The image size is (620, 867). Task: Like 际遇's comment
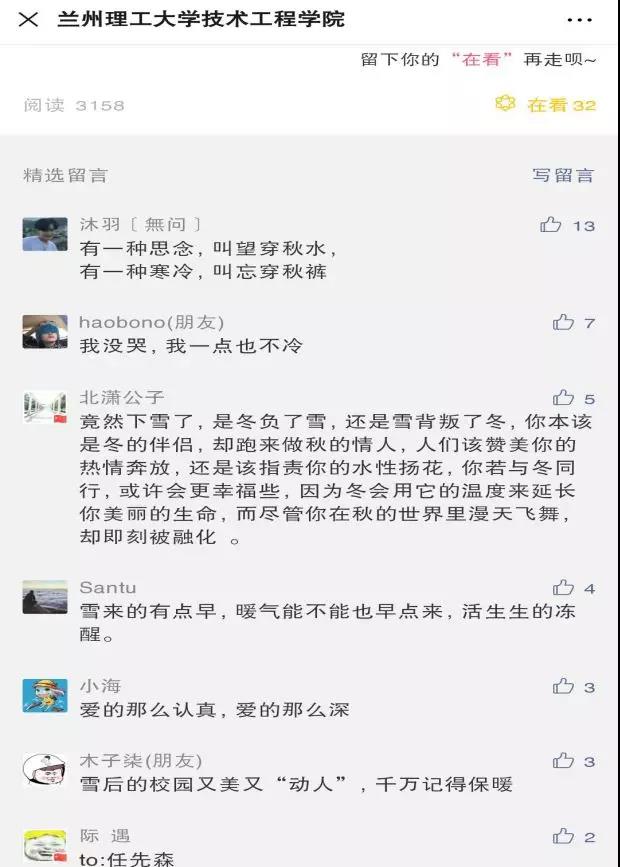pyautogui.click(x=564, y=836)
